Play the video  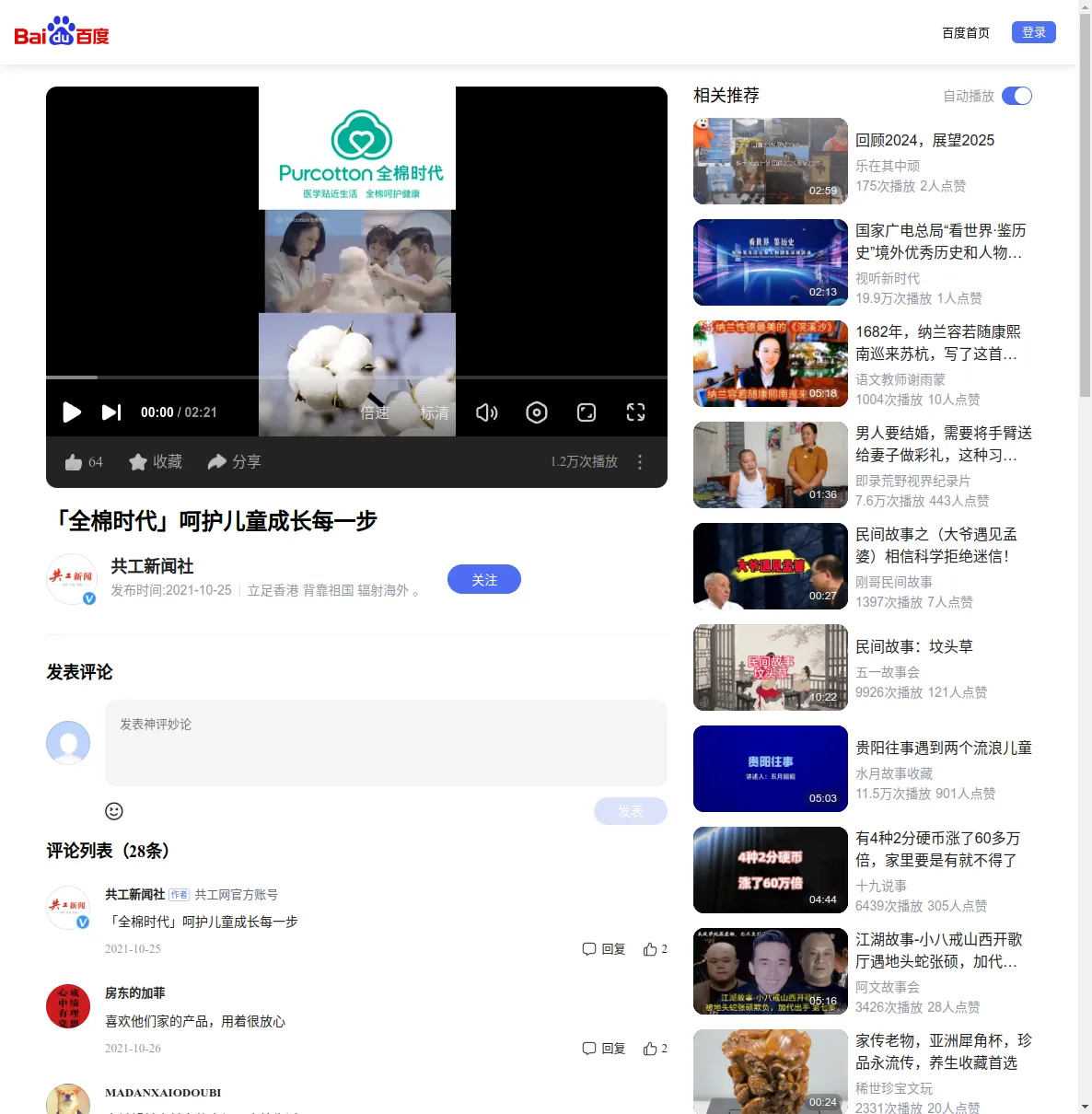pos(72,412)
